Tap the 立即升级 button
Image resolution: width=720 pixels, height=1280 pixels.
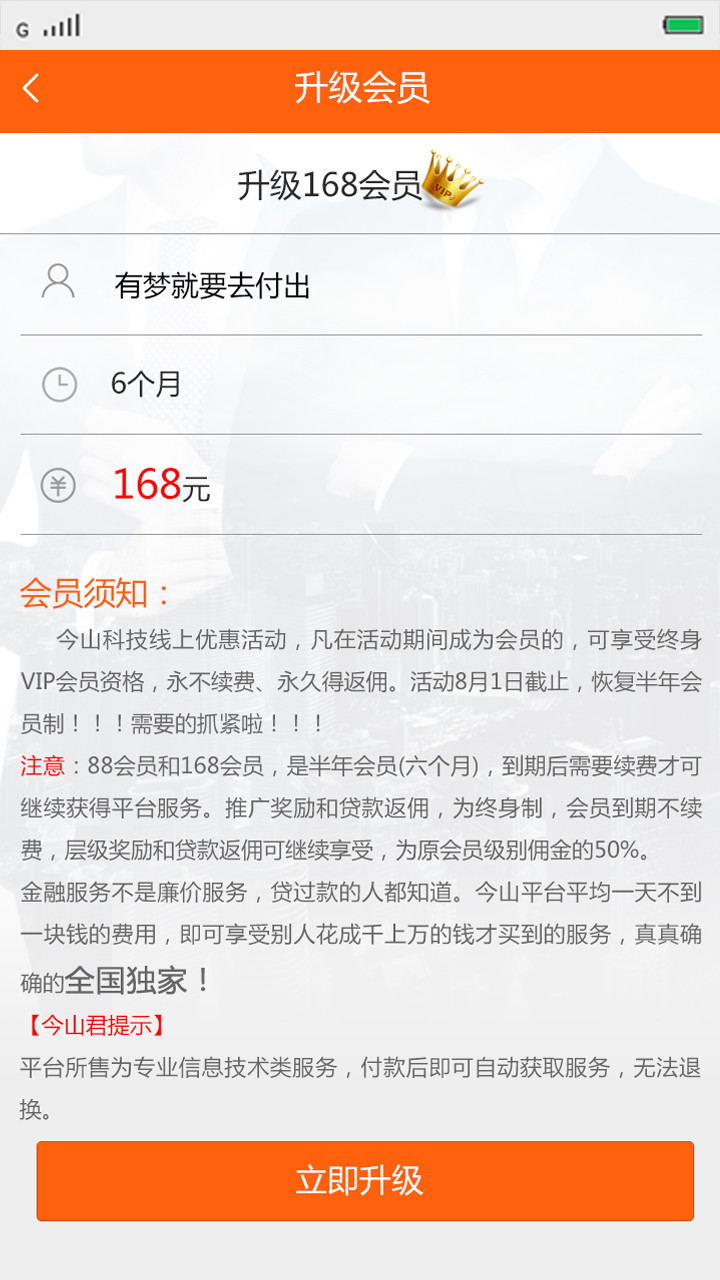coord(365,1180)
